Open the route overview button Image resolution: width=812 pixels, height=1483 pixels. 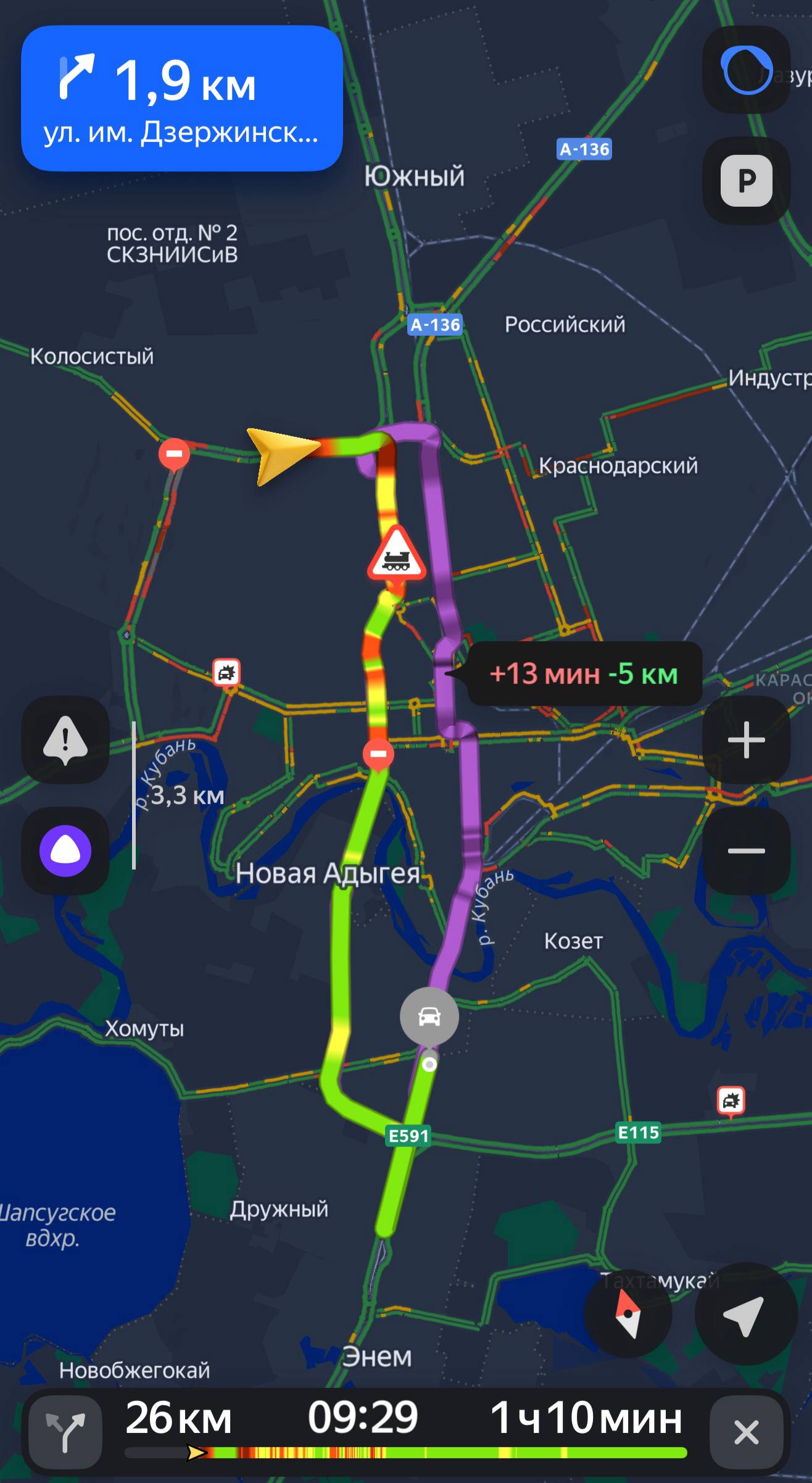point(65,1432)
